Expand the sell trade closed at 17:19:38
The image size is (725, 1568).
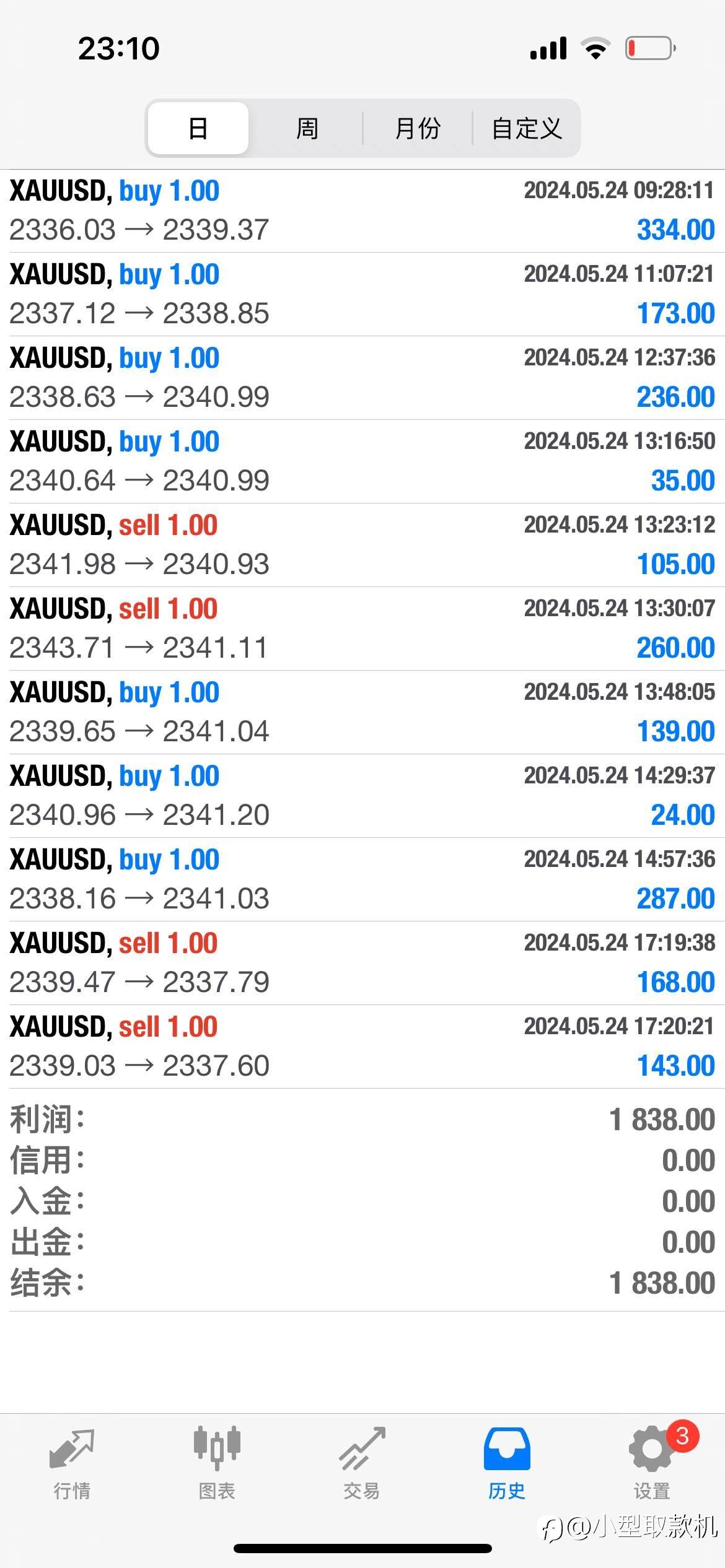tap(362, 963)
